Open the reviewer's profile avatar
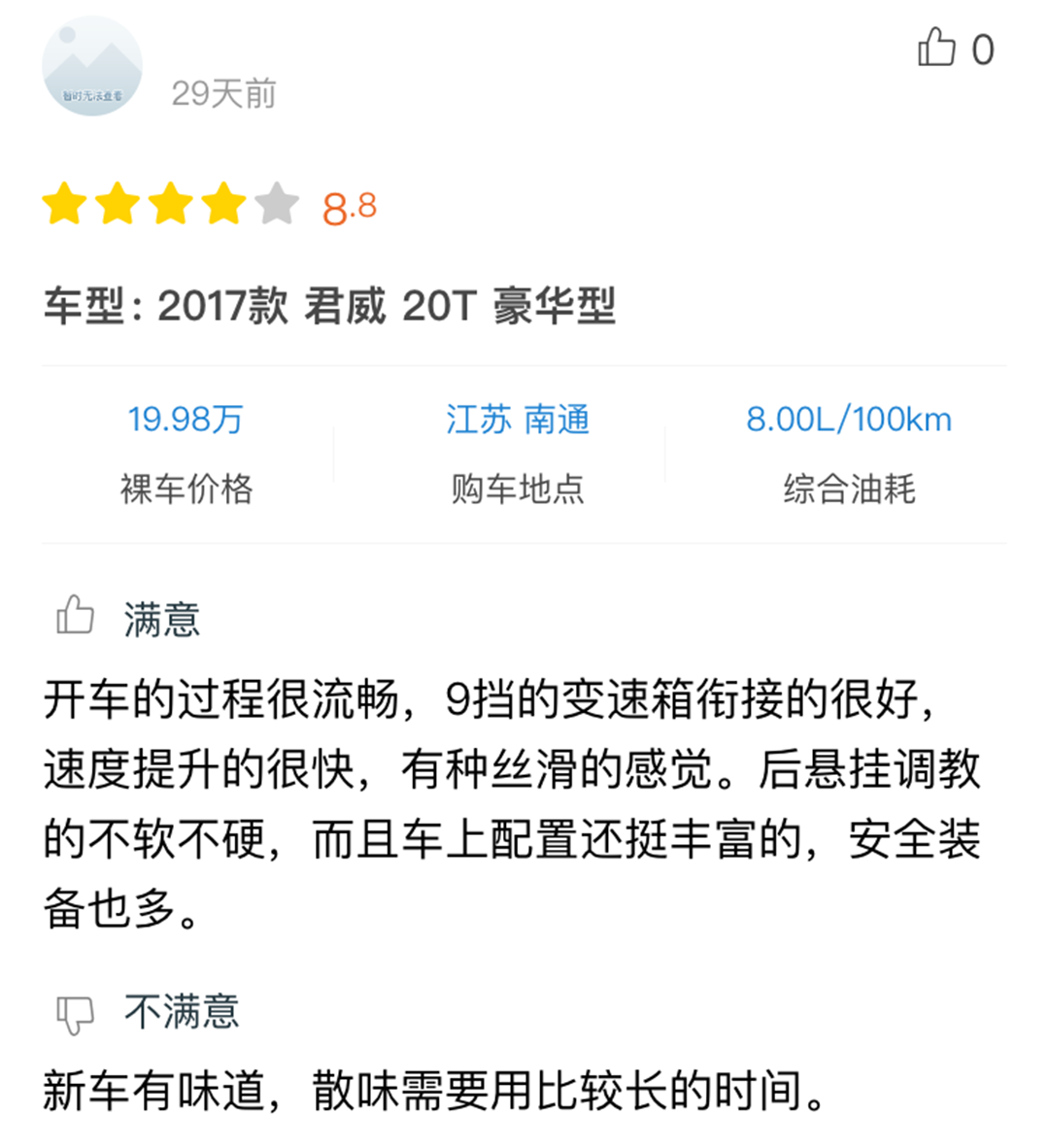Image resolution: width=1049 pixels, height=1148 pixels. (x=92, y=66)
